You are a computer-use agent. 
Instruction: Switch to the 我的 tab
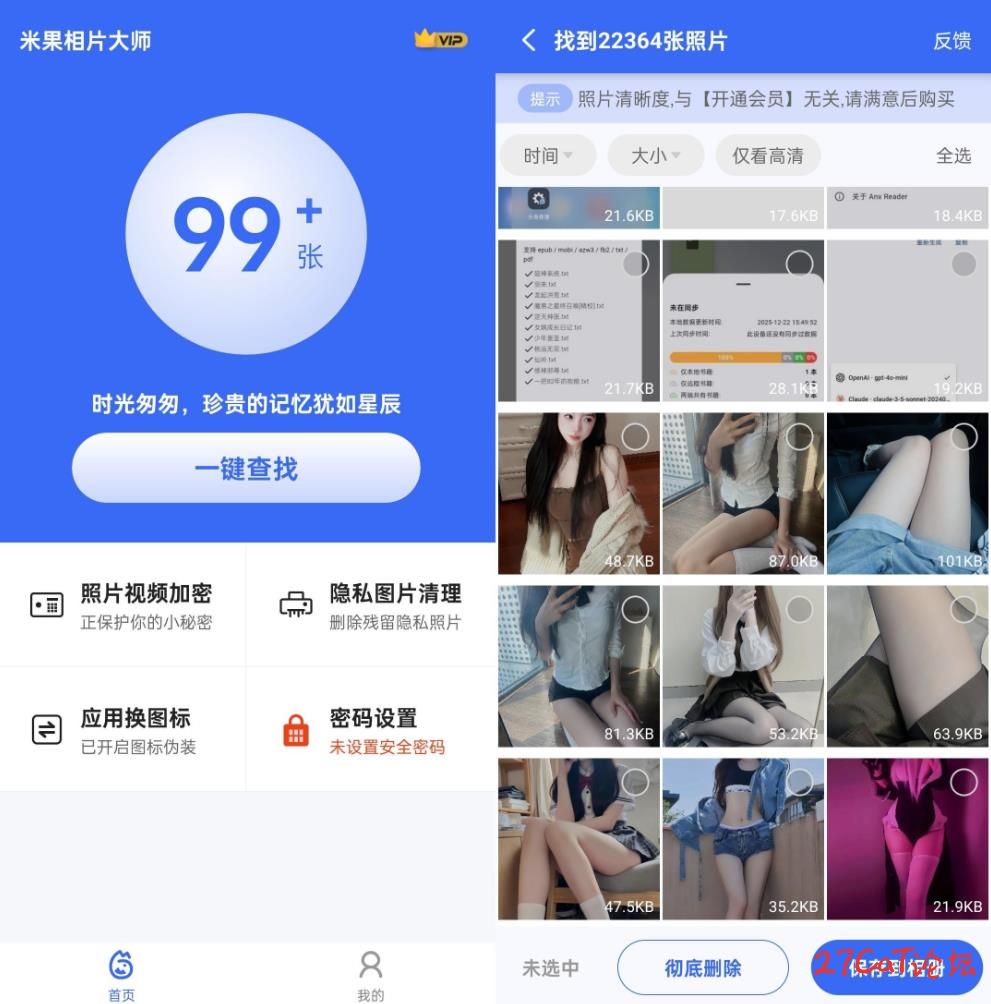pyautogui.click(x=371, y=975)
